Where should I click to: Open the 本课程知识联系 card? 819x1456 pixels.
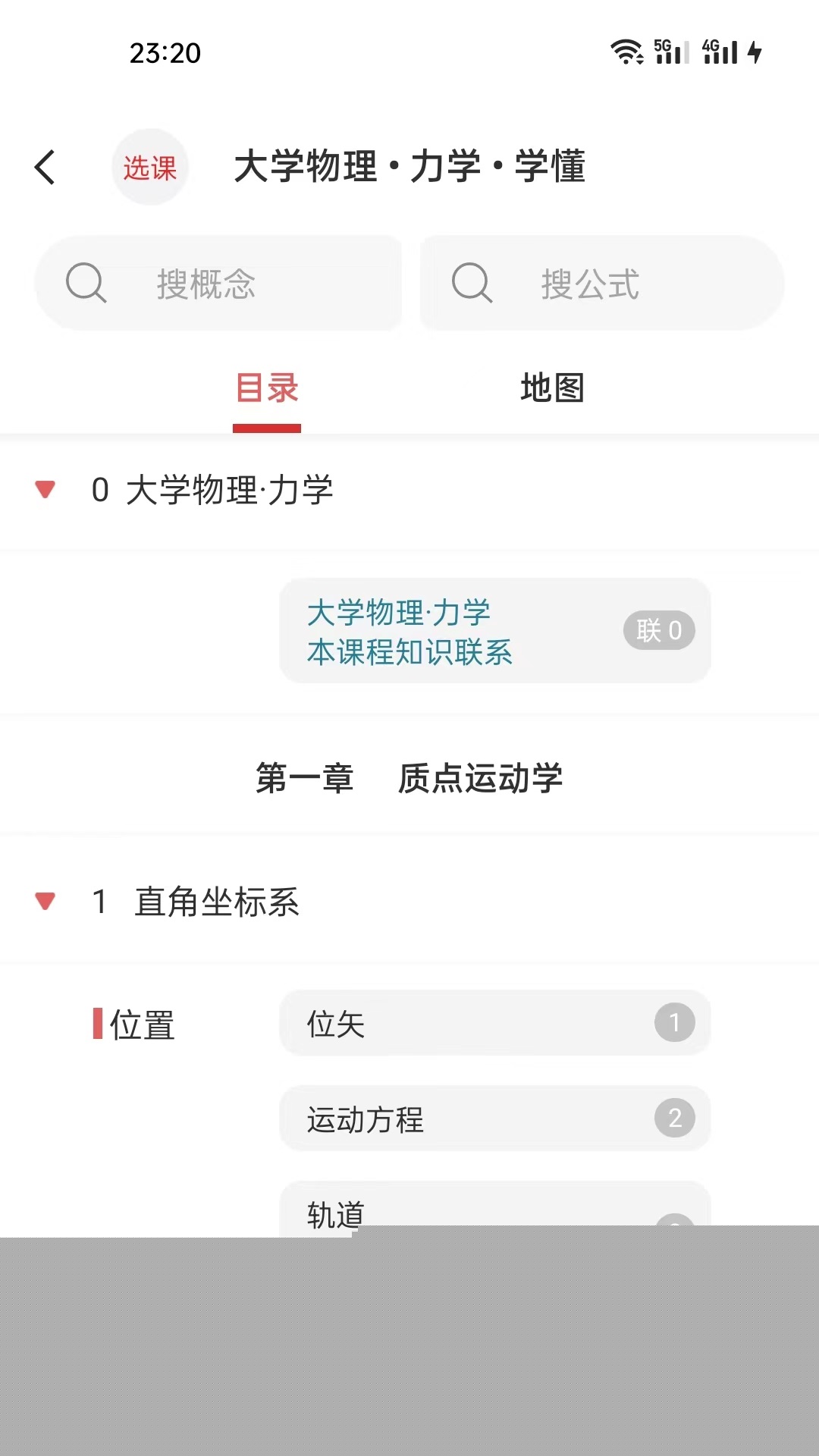495,631
